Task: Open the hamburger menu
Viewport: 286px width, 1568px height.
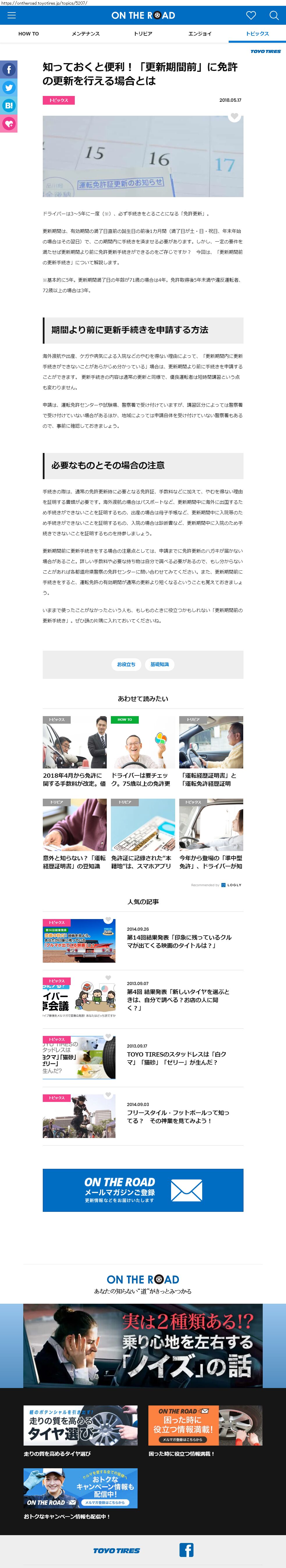Action: 12,15
